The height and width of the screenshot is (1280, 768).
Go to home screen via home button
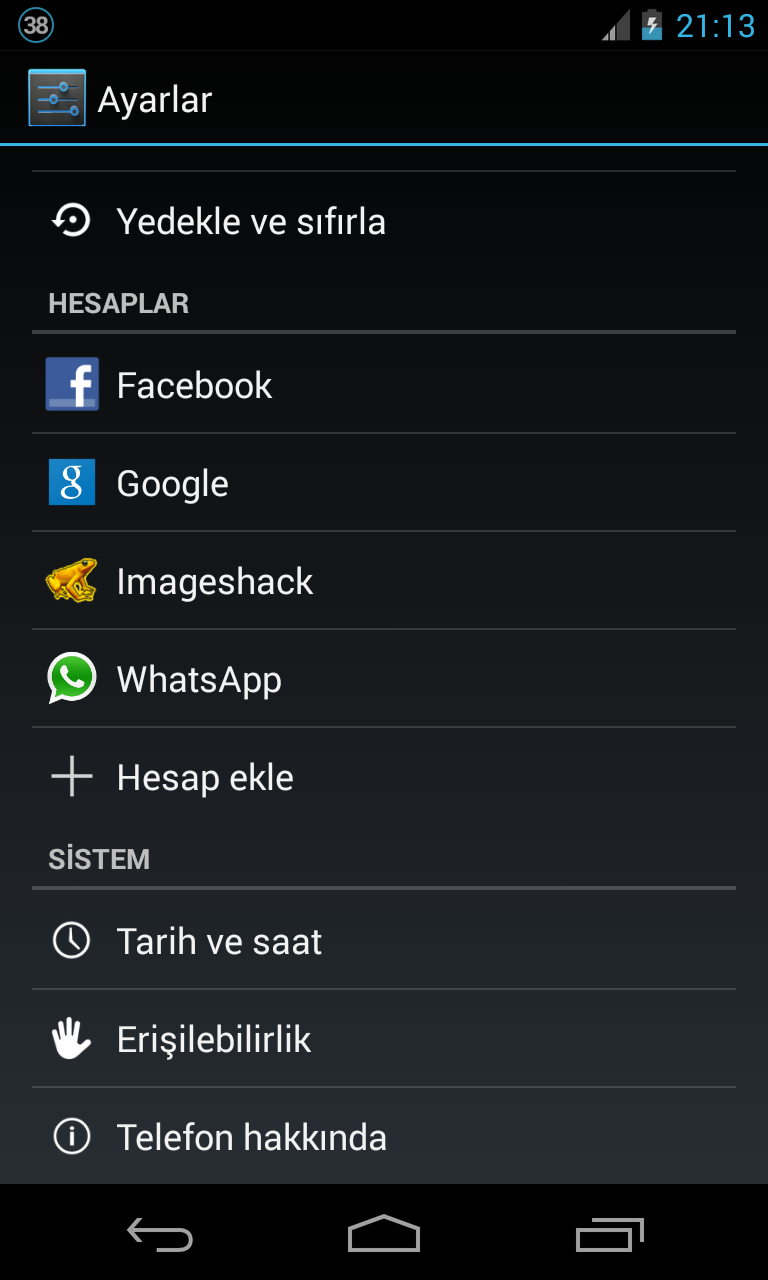[x=384, y=1235]
